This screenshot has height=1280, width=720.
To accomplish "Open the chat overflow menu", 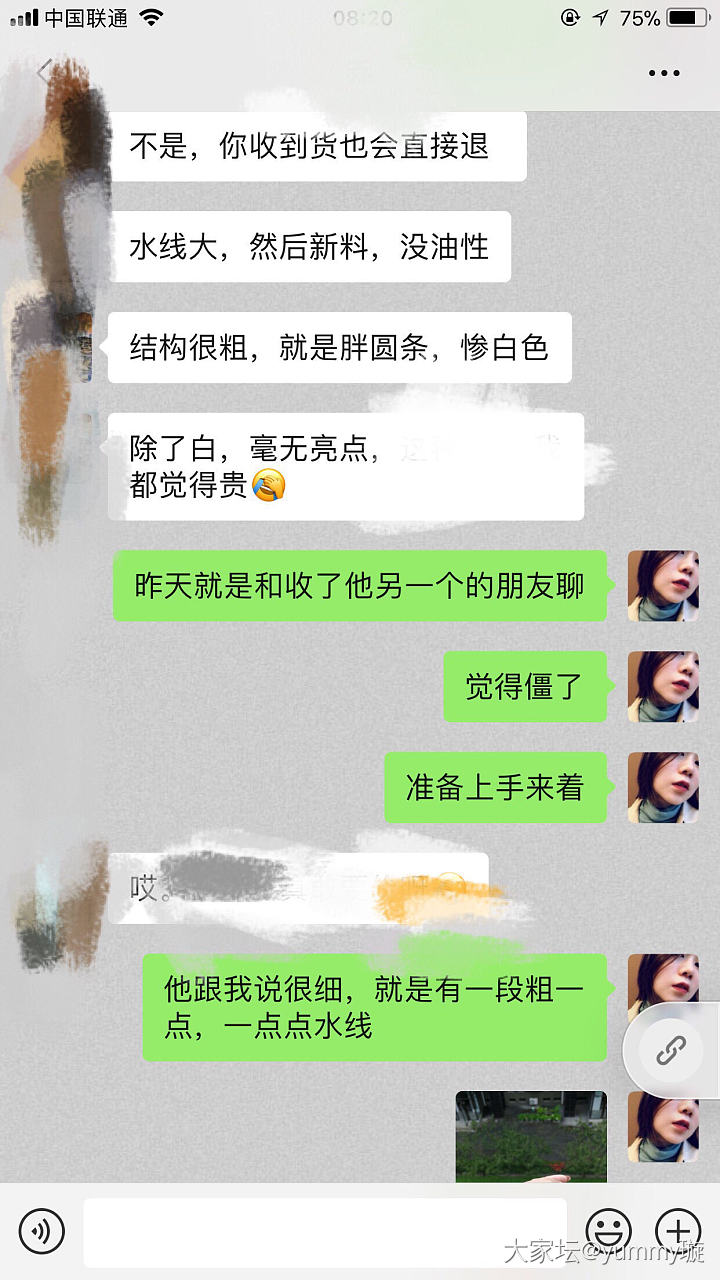I will 664,73.
